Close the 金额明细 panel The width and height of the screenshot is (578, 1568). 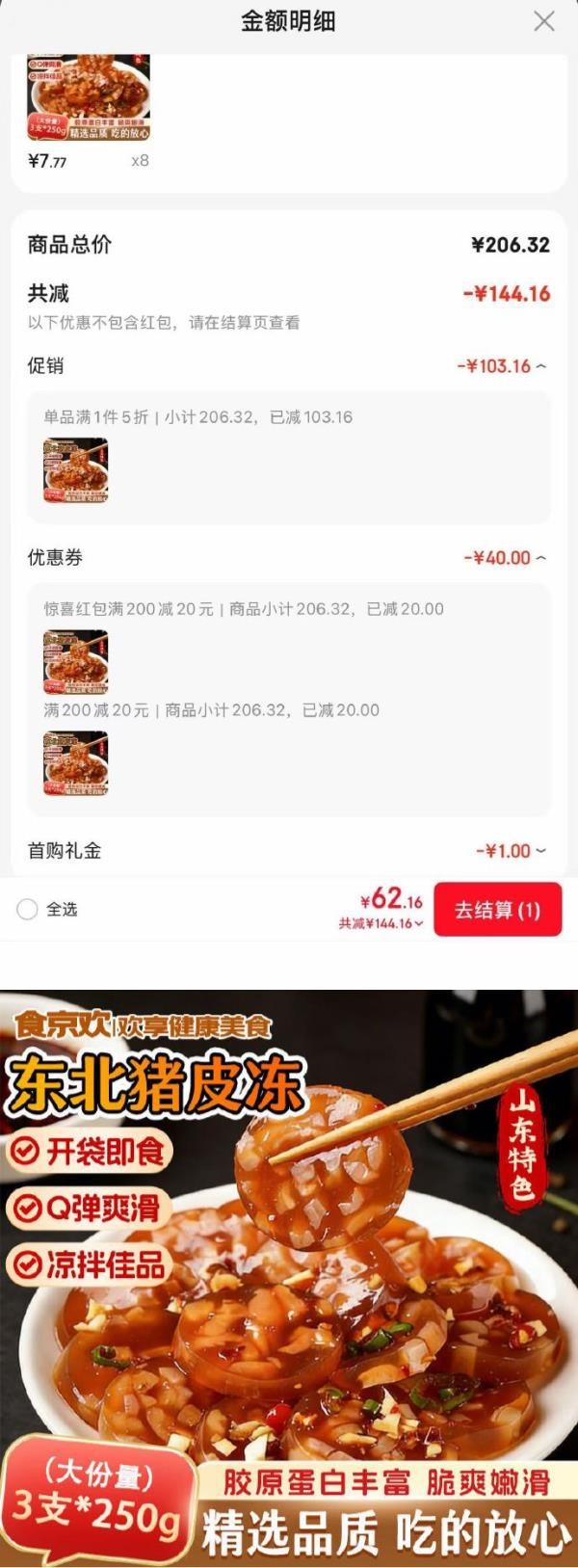click(544, 21)
